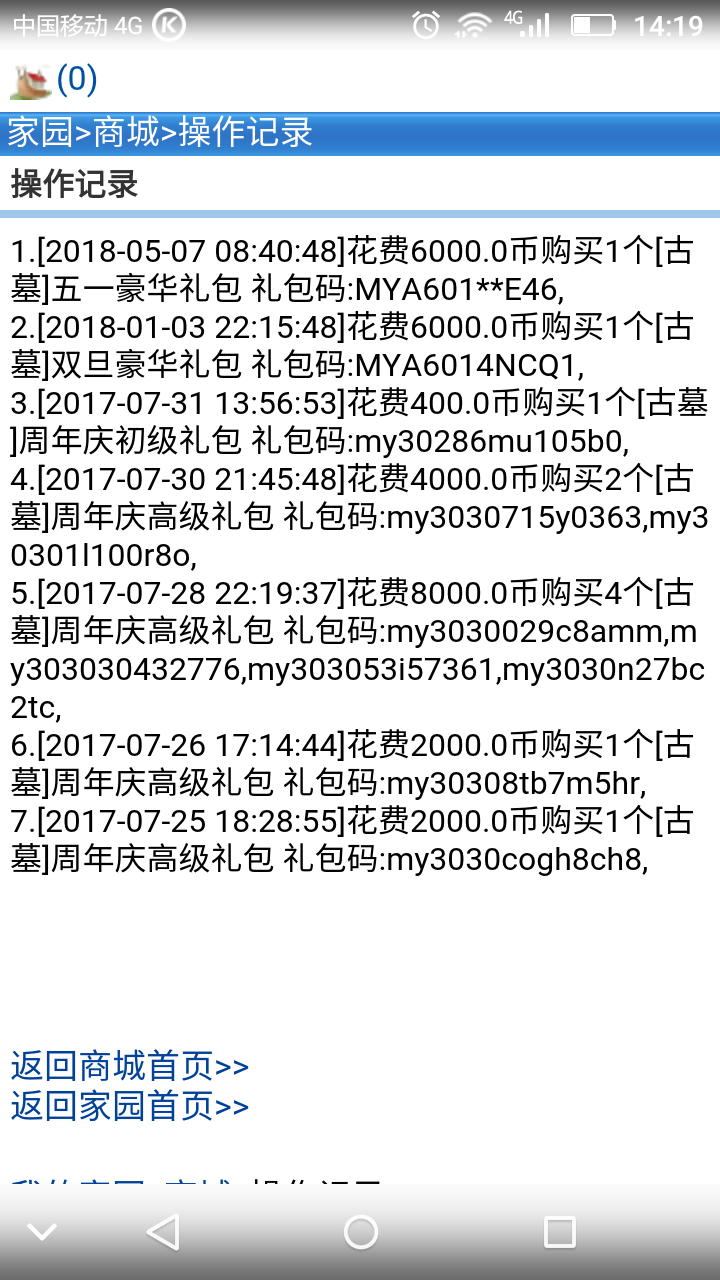Screen dimensions: 720x1280
Task: Tap the system back button
Action: point(163,1232)
